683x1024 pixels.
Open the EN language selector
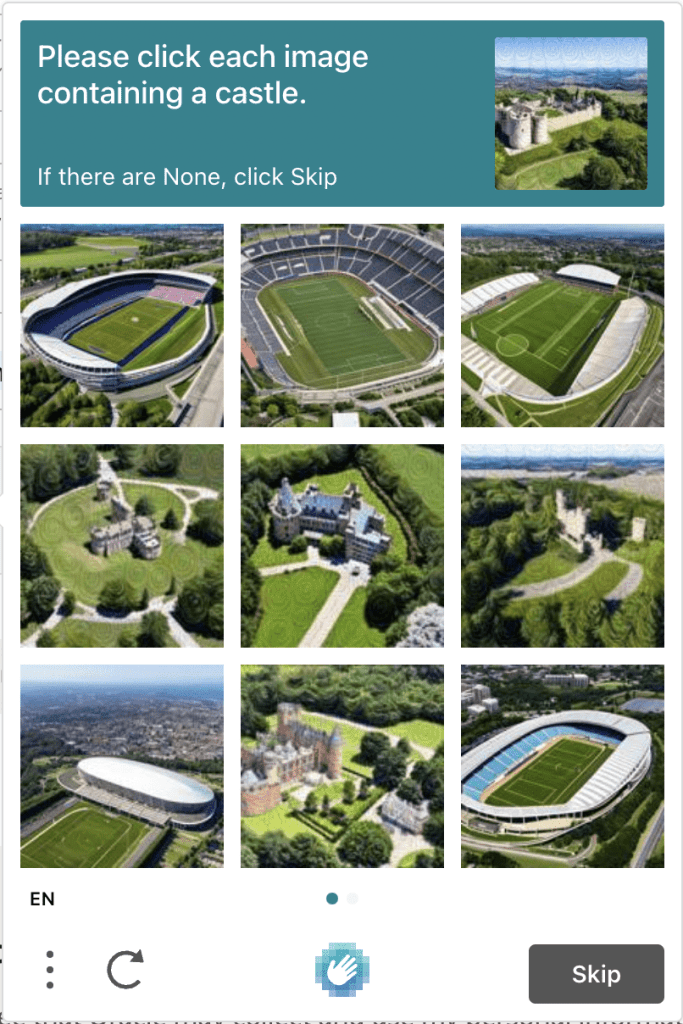point(42,899)
